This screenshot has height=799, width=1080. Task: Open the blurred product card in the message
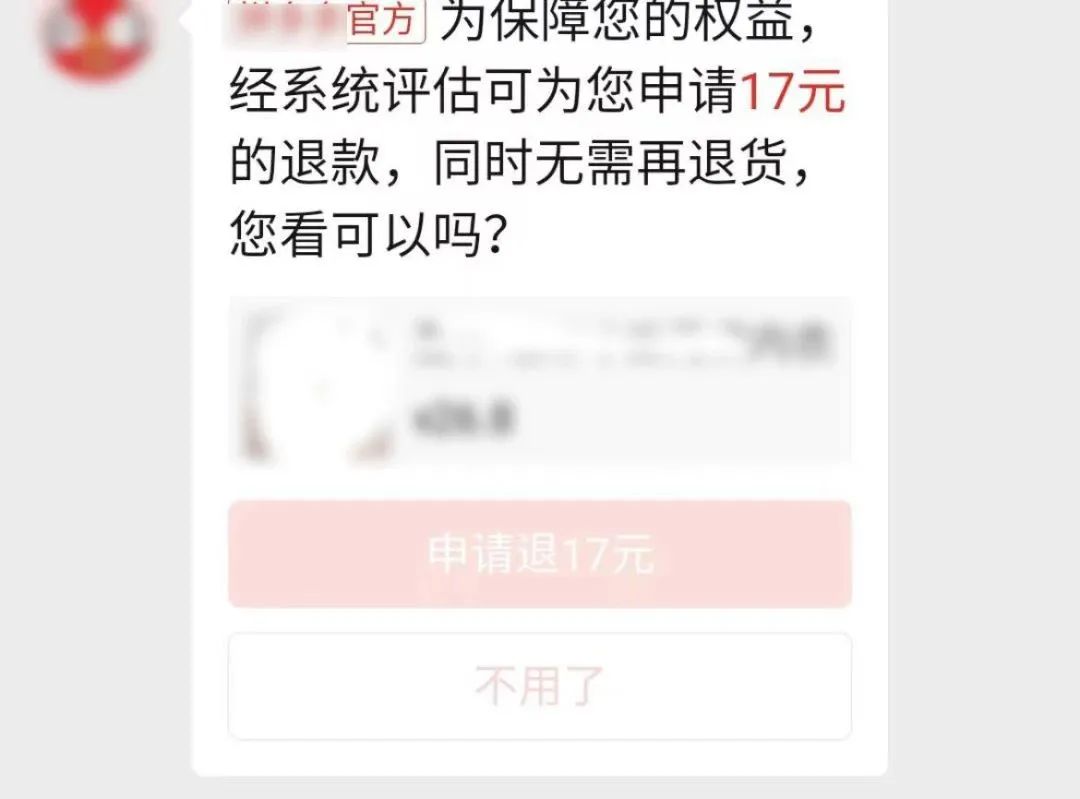click(540, 381)
